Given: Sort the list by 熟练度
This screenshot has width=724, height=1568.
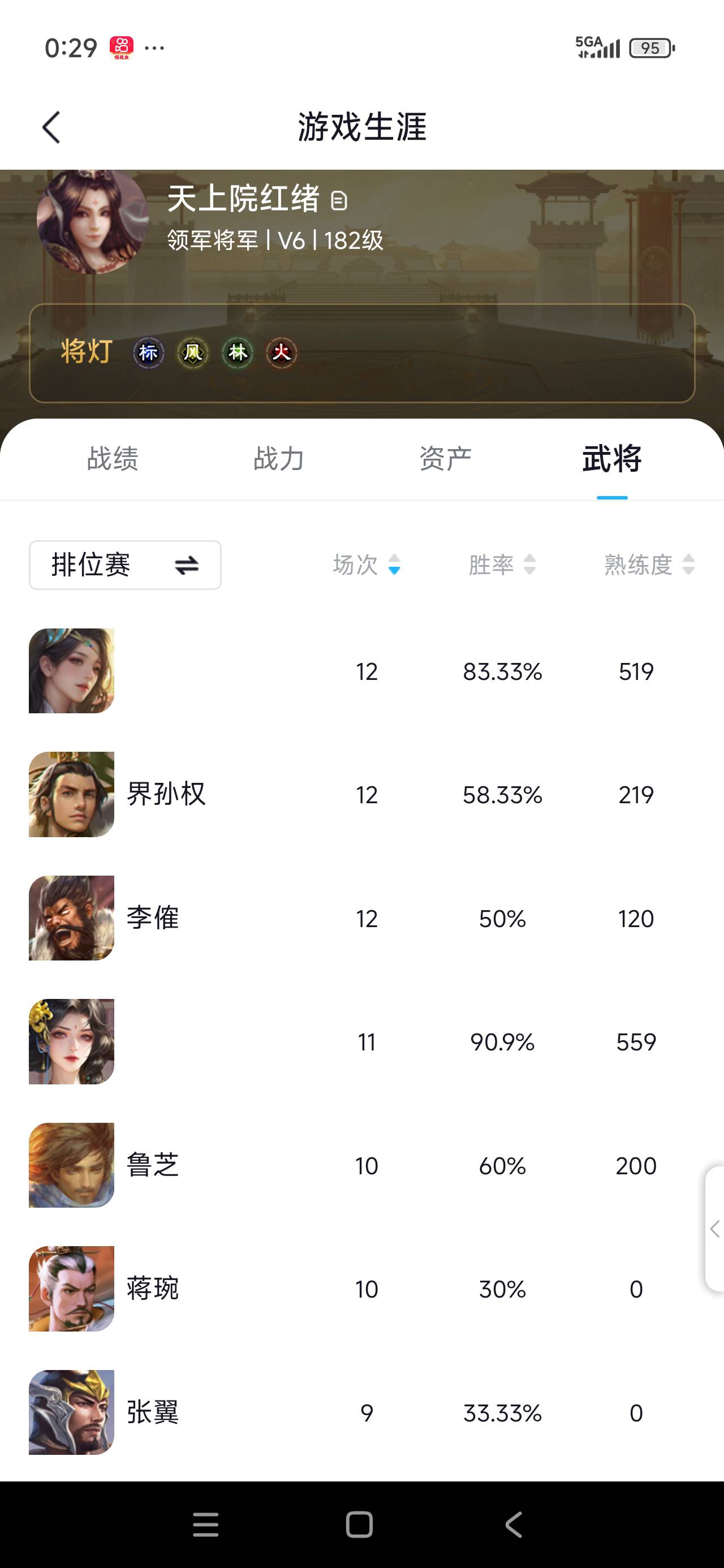Looking at the screenshot, I should coord(649,565).
